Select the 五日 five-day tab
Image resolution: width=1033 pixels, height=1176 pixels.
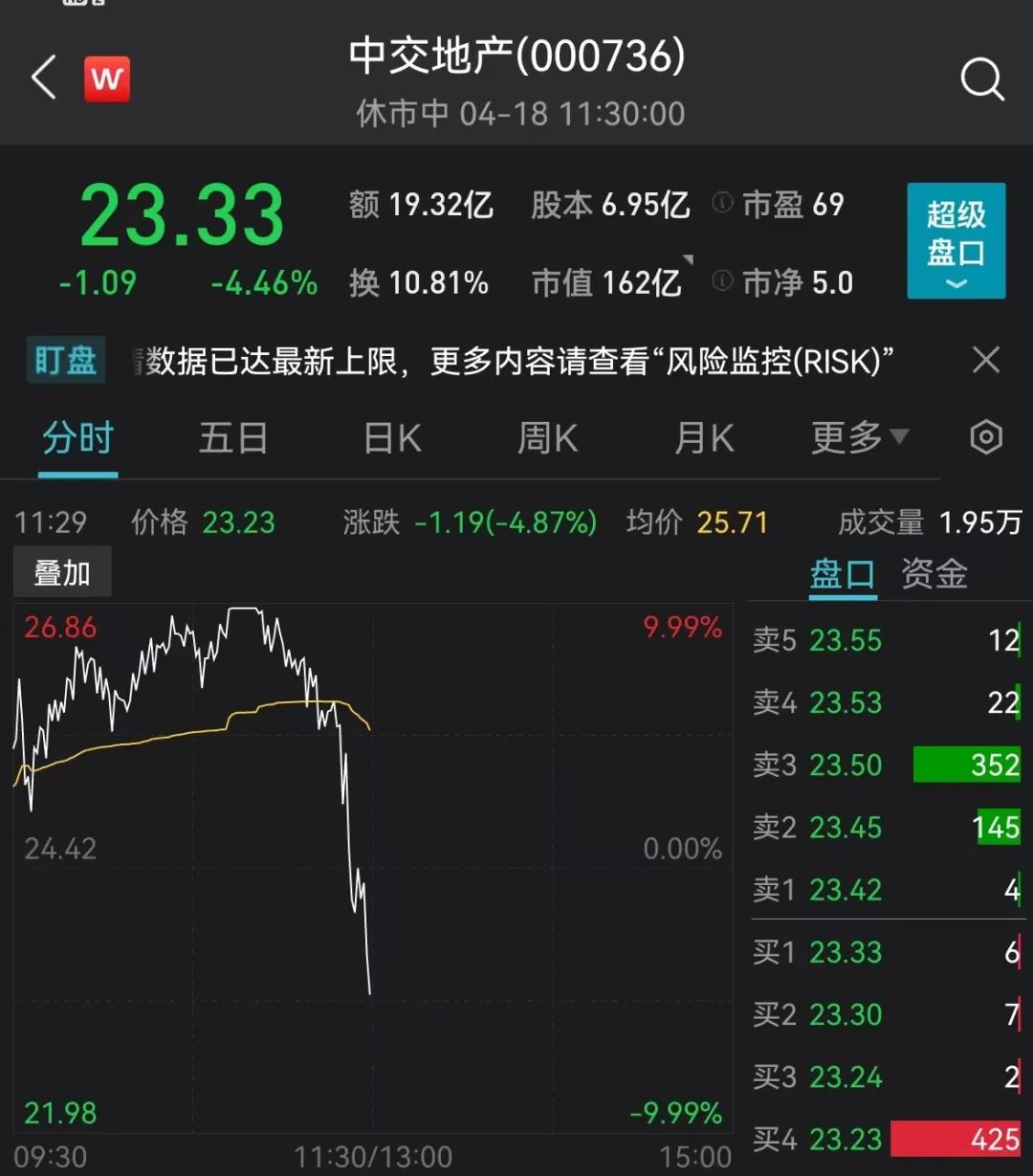pyautogui.click(x=232, y=437)
